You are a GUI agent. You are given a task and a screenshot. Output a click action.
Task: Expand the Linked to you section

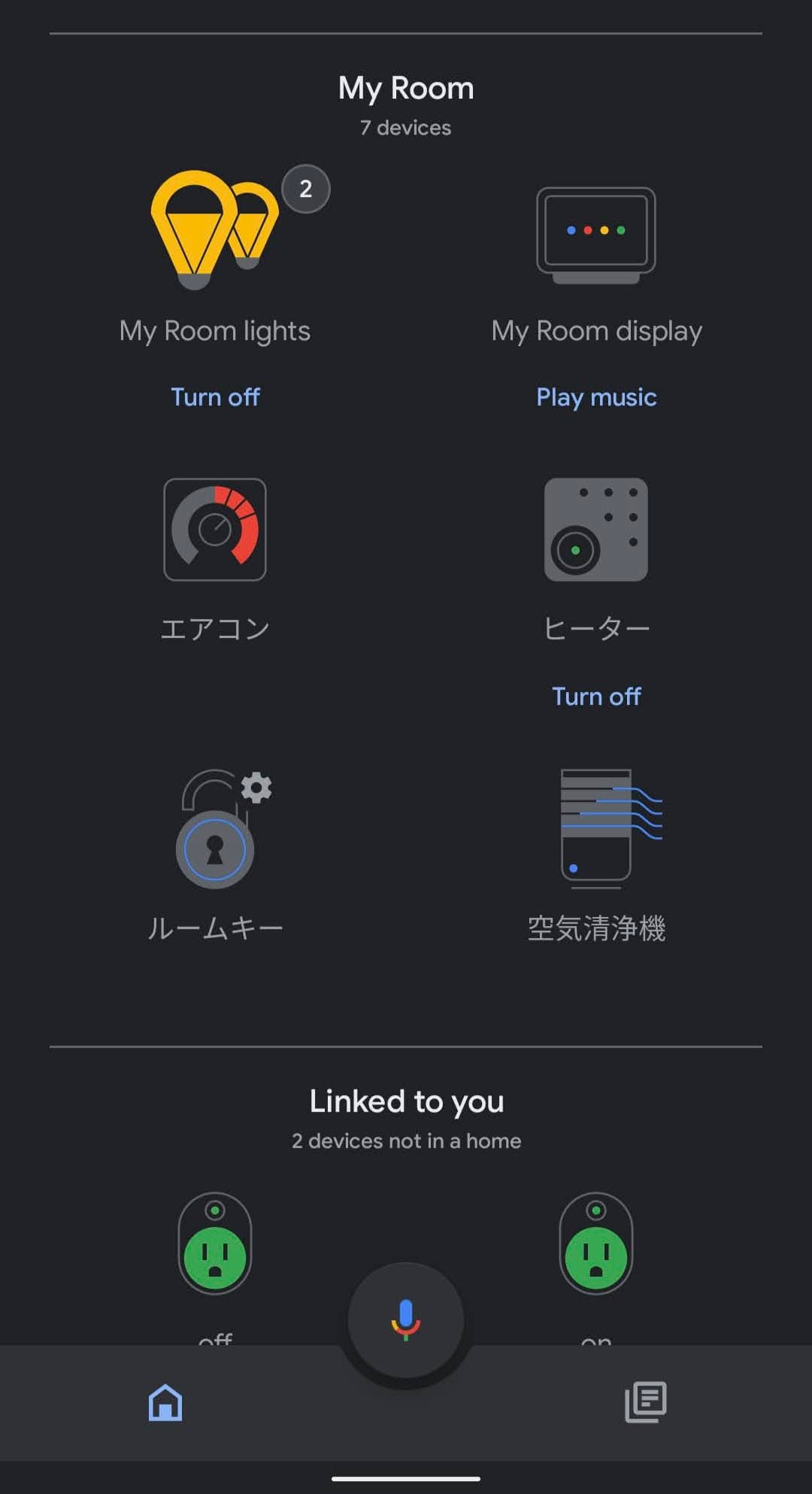tap(406, 1101)
